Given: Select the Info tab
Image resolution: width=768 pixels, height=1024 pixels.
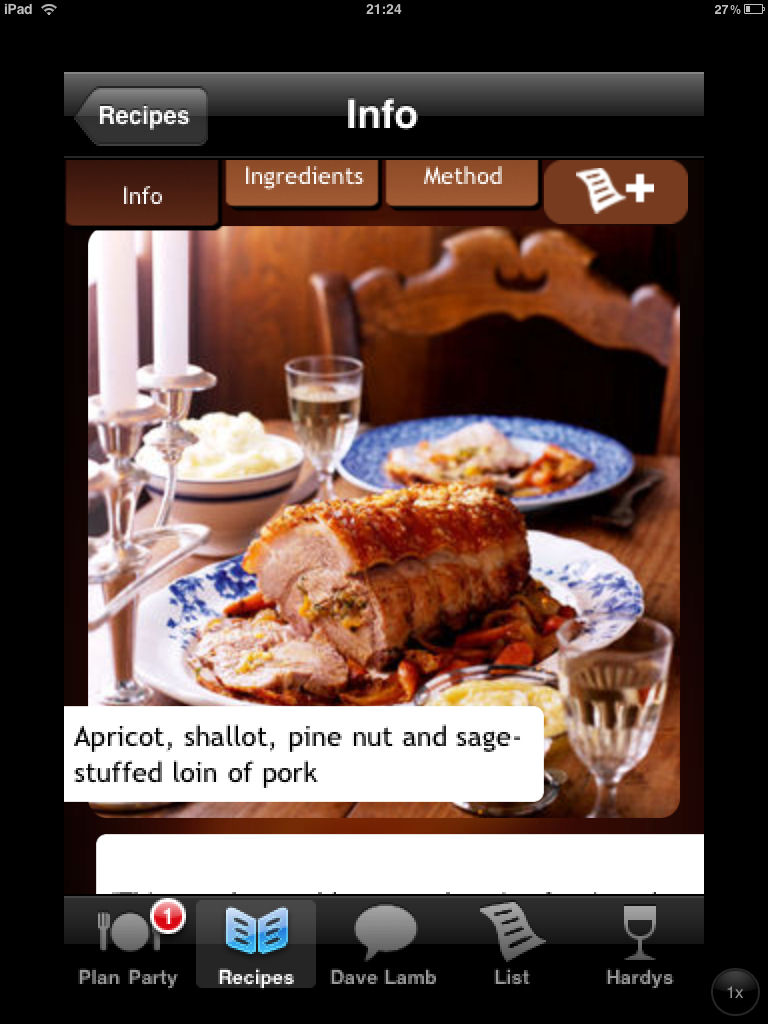Looking at the screenshot, I should (x=142, y=194).
